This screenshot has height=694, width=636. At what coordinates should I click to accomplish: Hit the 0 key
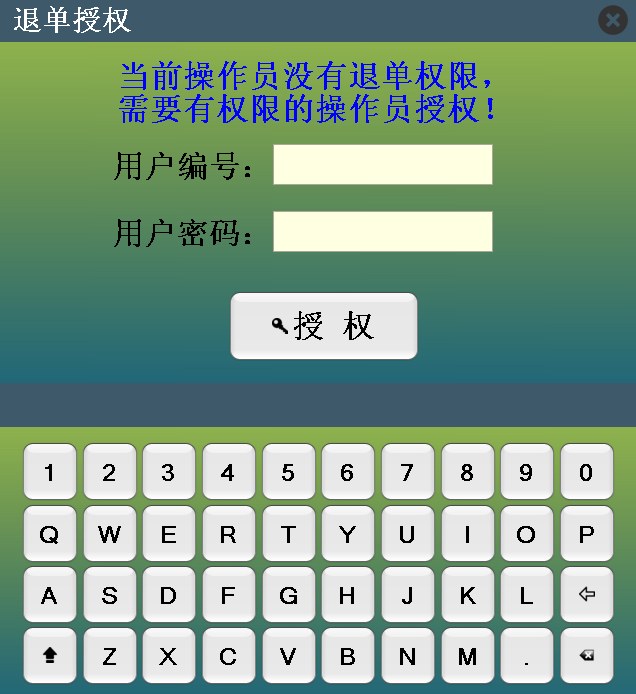(586, 472)
